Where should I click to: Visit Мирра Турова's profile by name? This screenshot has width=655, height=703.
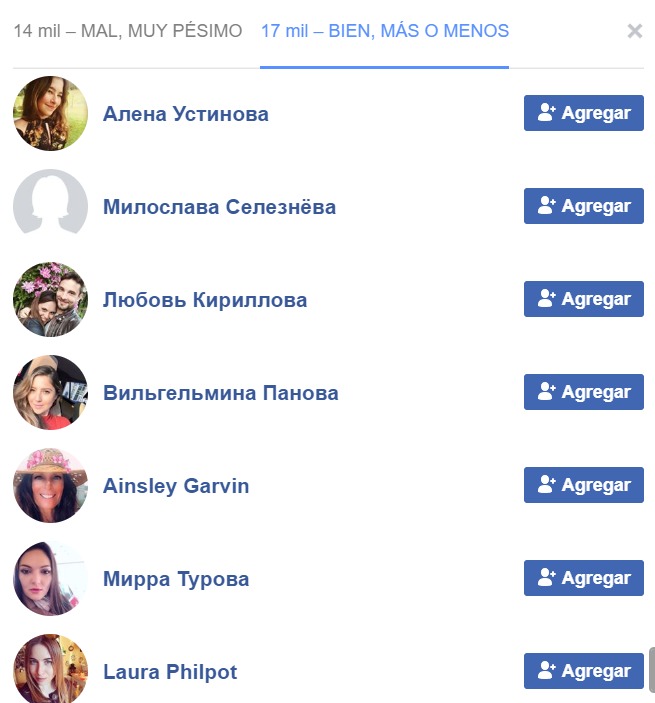(175, 579)
